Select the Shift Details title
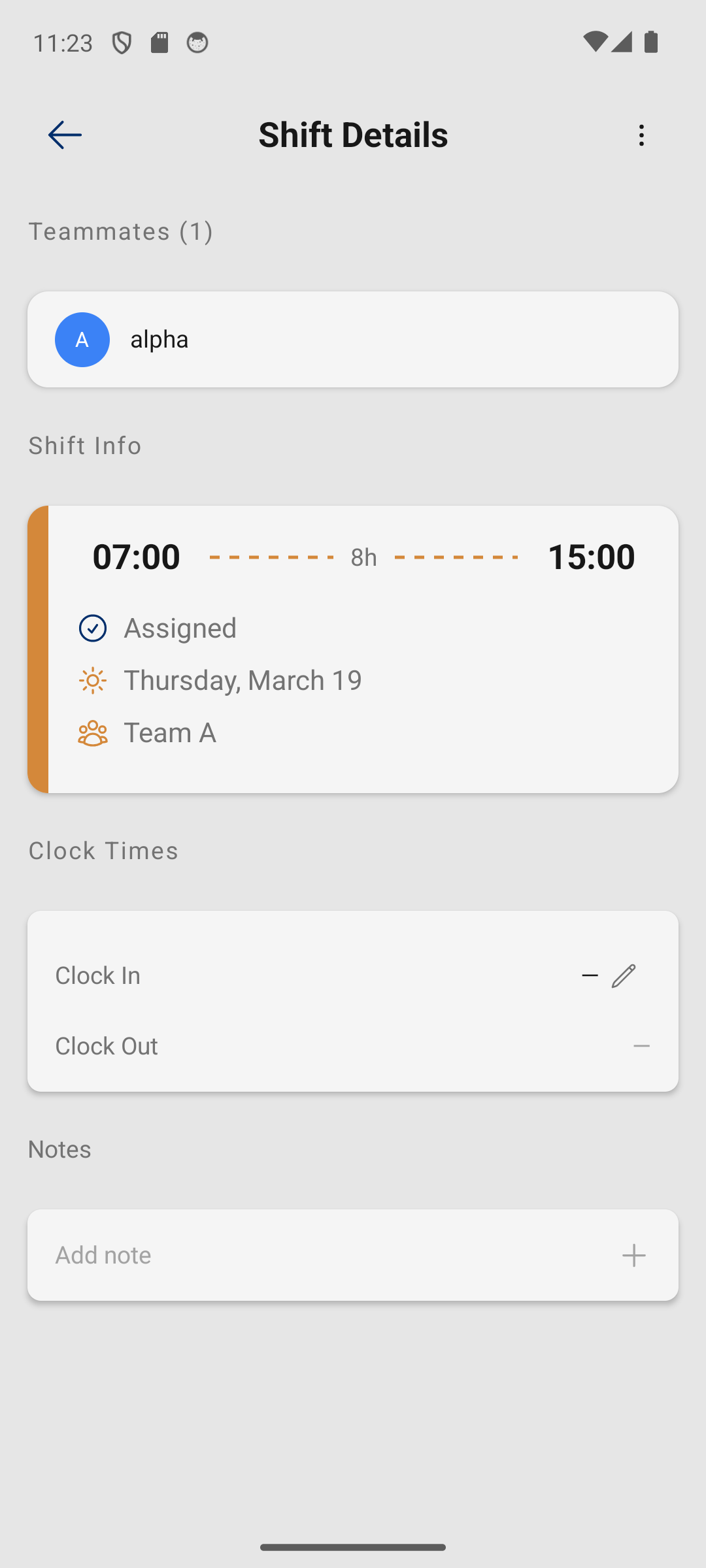 tap(353, 135)
